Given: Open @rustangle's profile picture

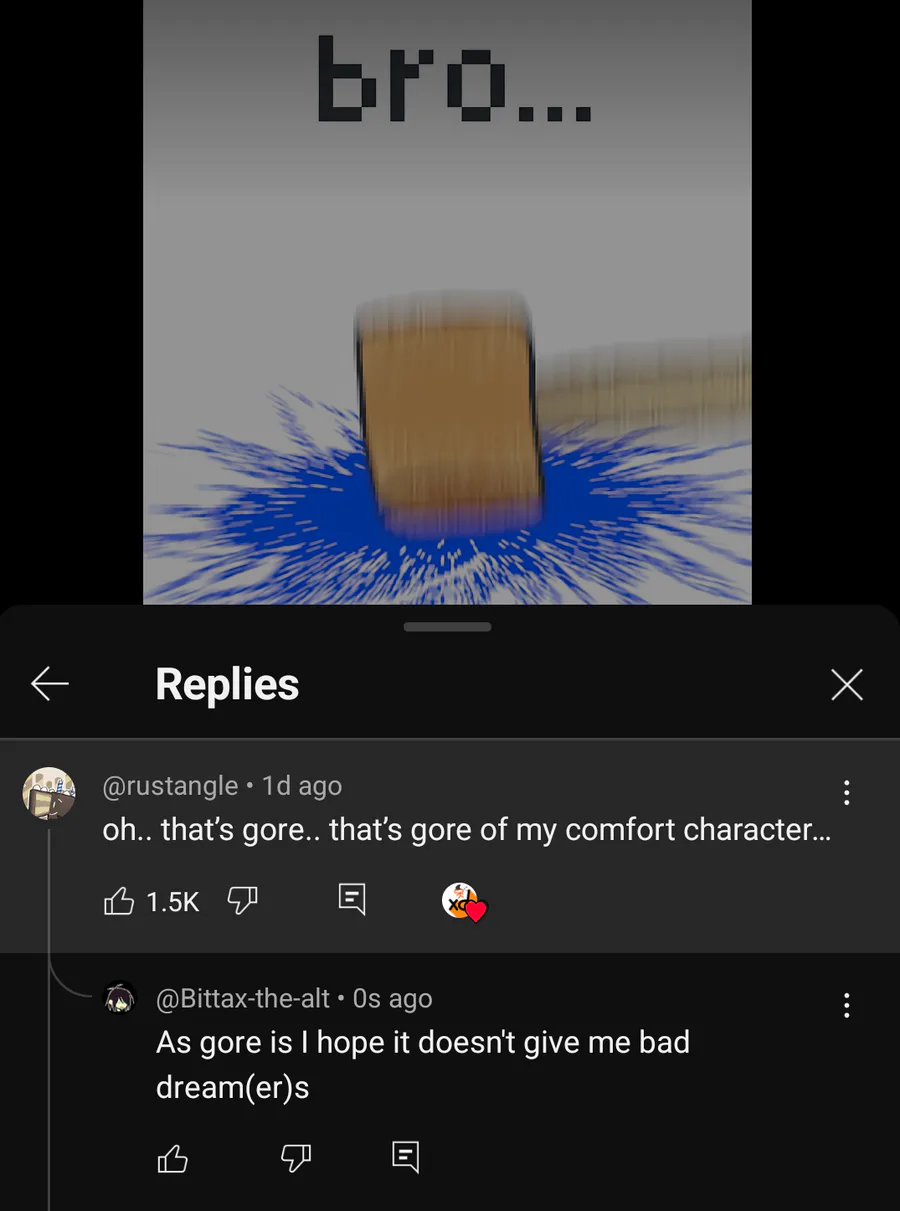Looking at the screenshot, I should coord(49,794).
